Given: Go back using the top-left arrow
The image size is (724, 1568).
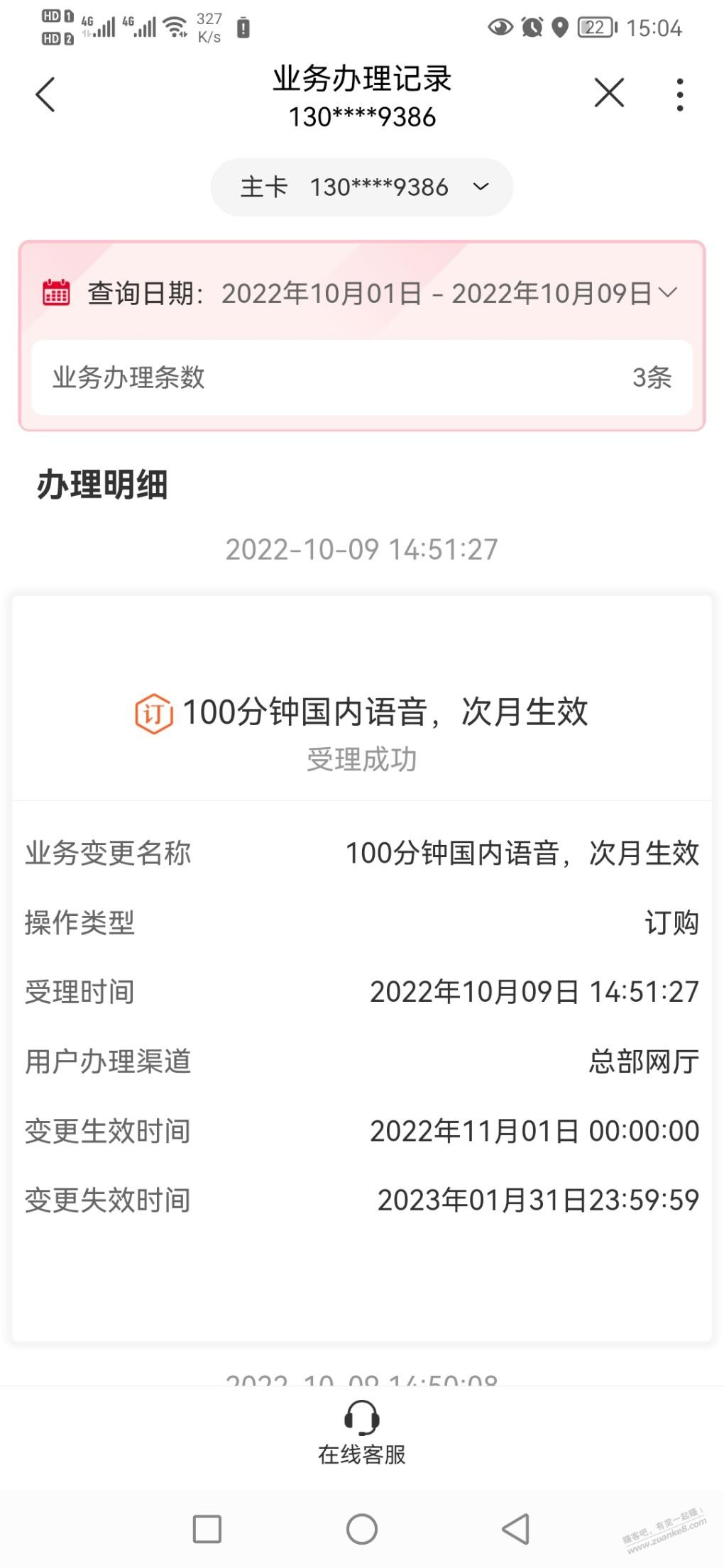Looking at the screenshot, I should (45, 94).
